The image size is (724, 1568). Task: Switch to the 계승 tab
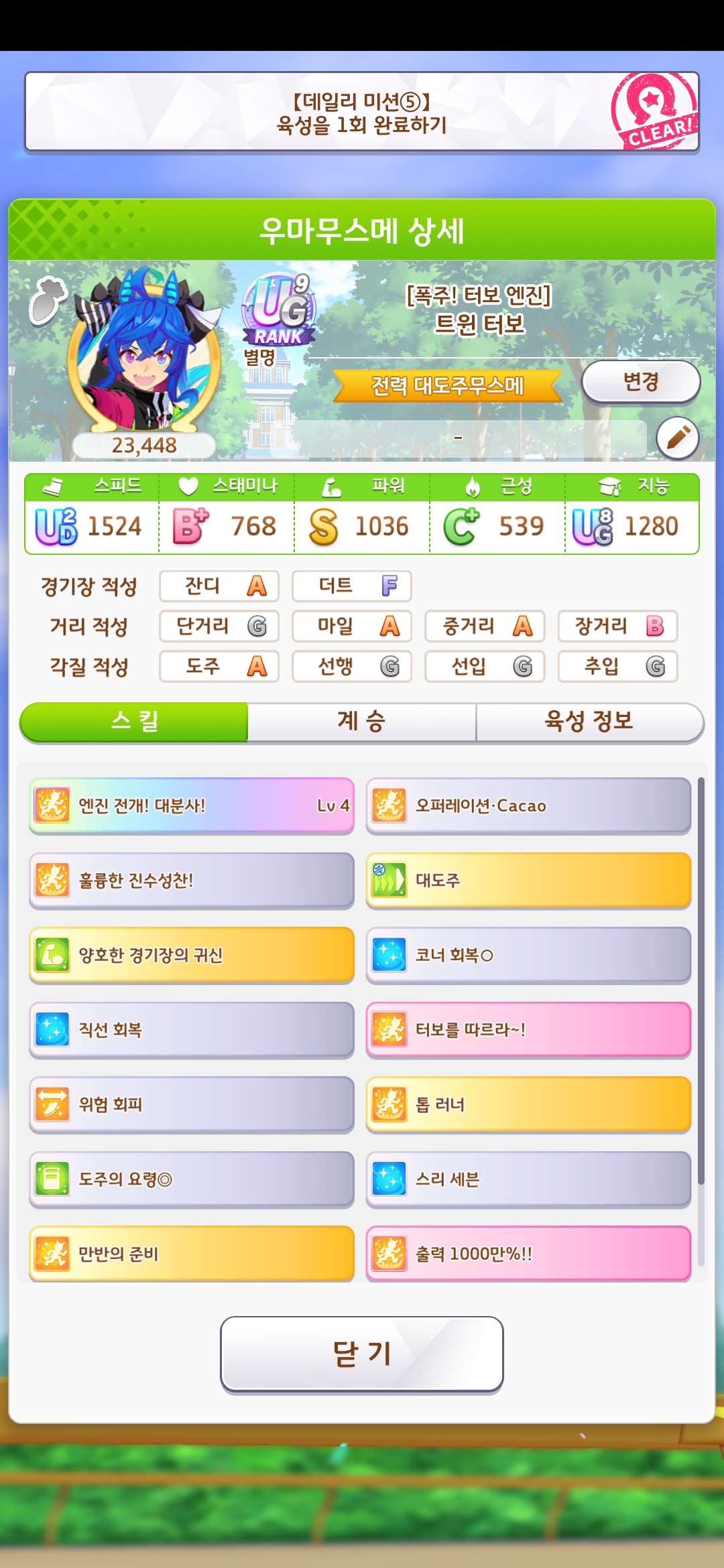[x=361, y=722]
